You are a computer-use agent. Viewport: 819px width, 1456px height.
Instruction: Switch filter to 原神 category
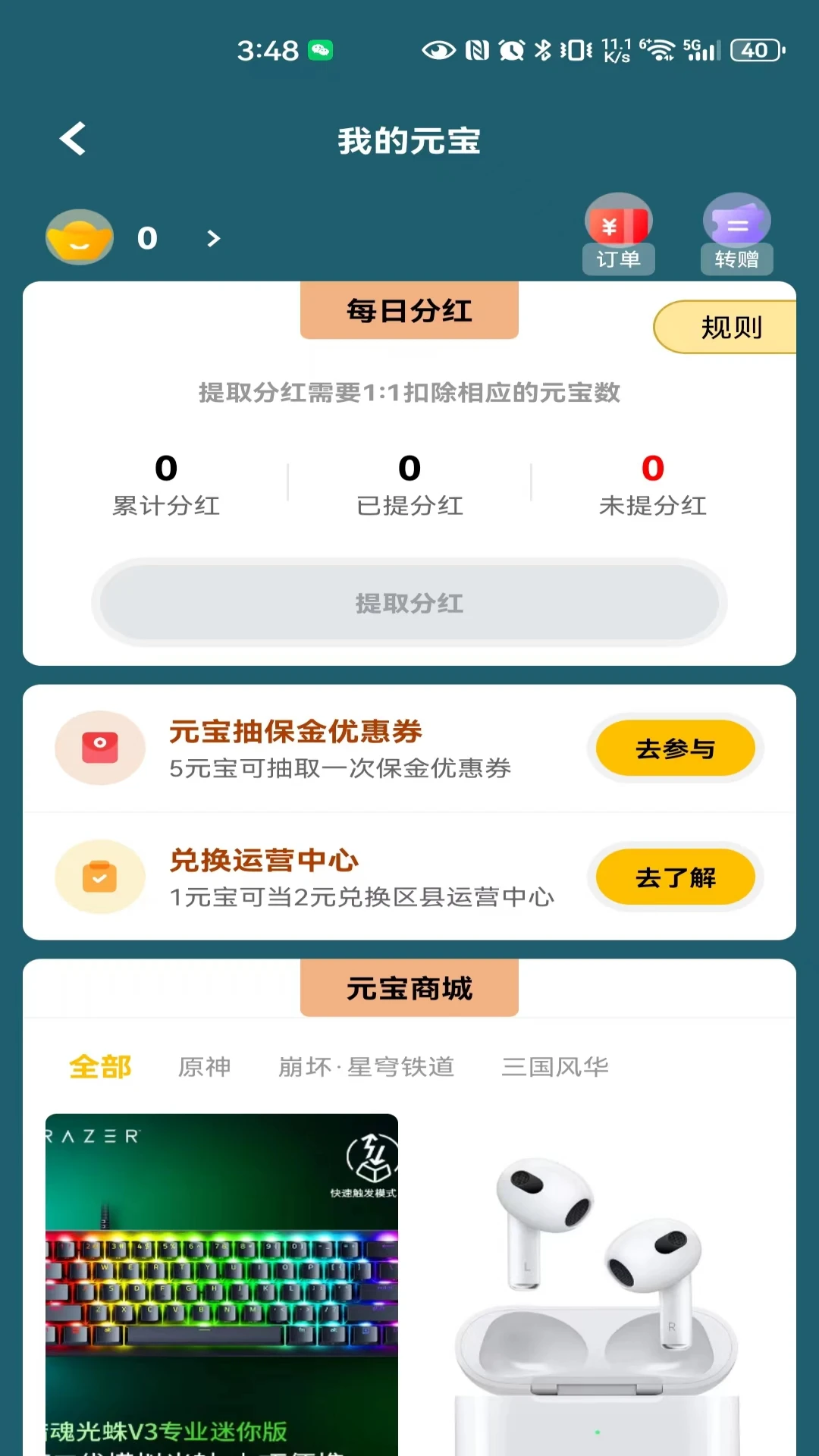click(x=203, y=1065)
